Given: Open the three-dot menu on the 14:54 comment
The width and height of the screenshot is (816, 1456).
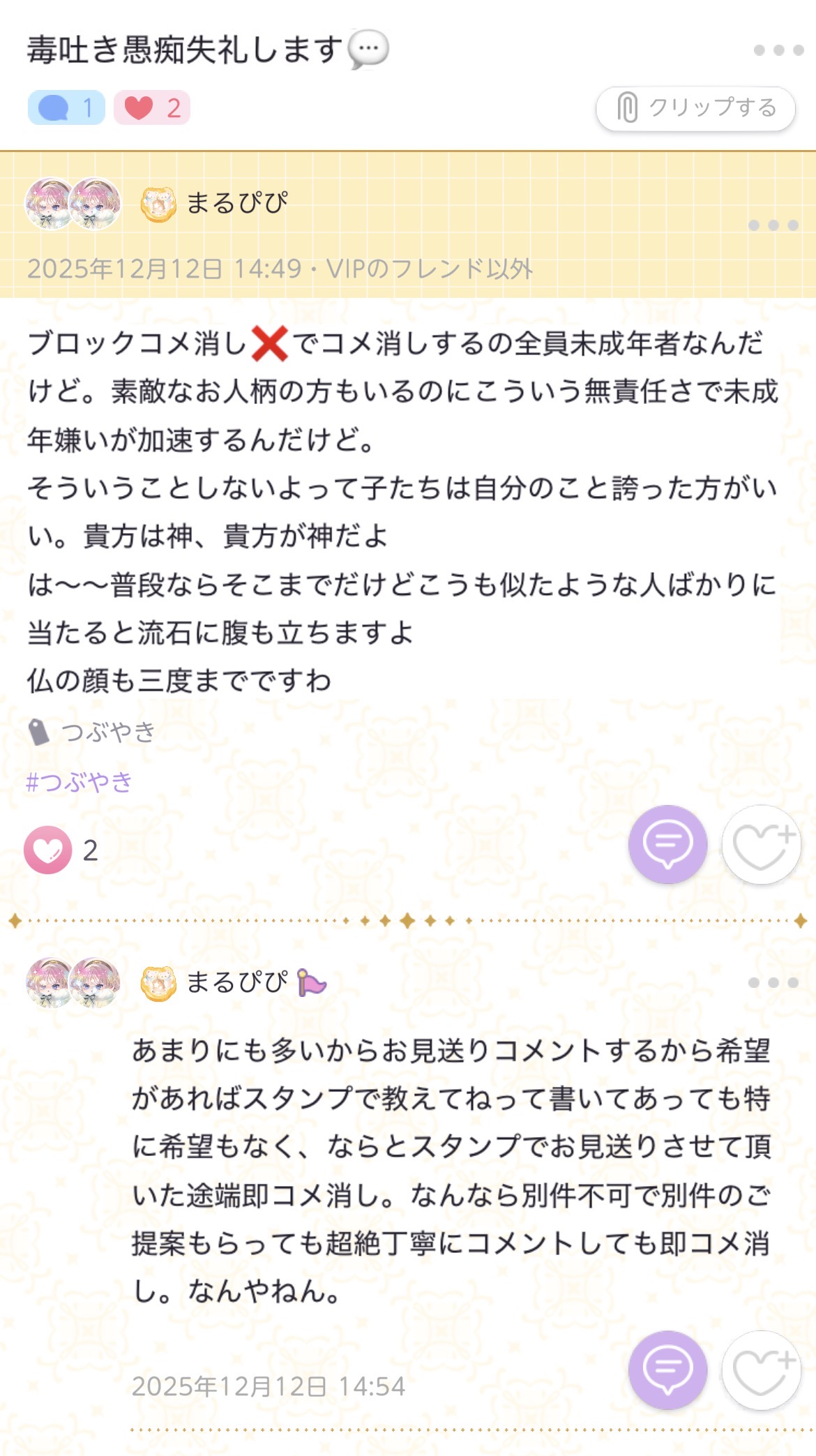Looking at the screenshot, I should coord(773,982).
